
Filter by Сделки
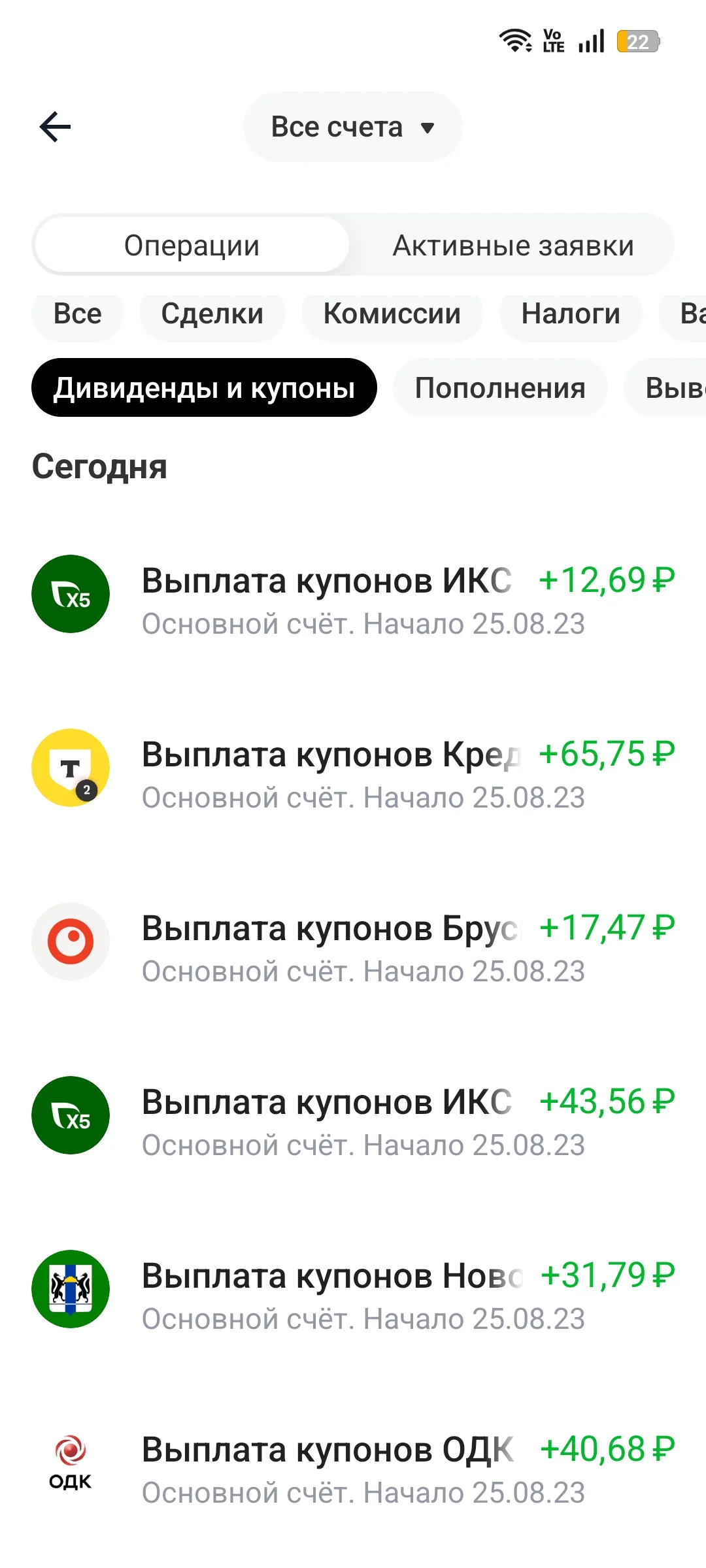click(x=212, y=314)
